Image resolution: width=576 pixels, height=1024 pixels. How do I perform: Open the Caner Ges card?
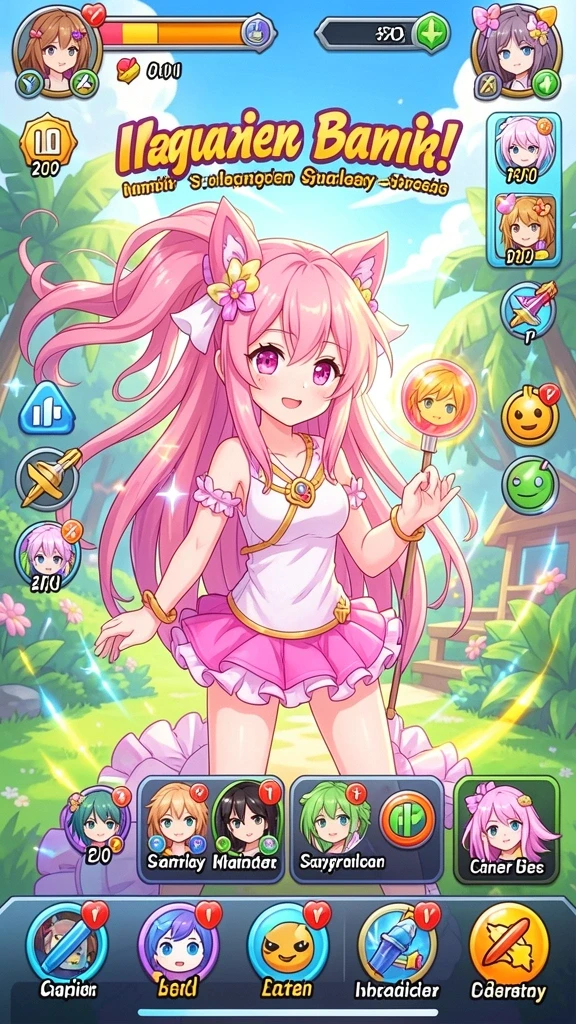[507, 829]
